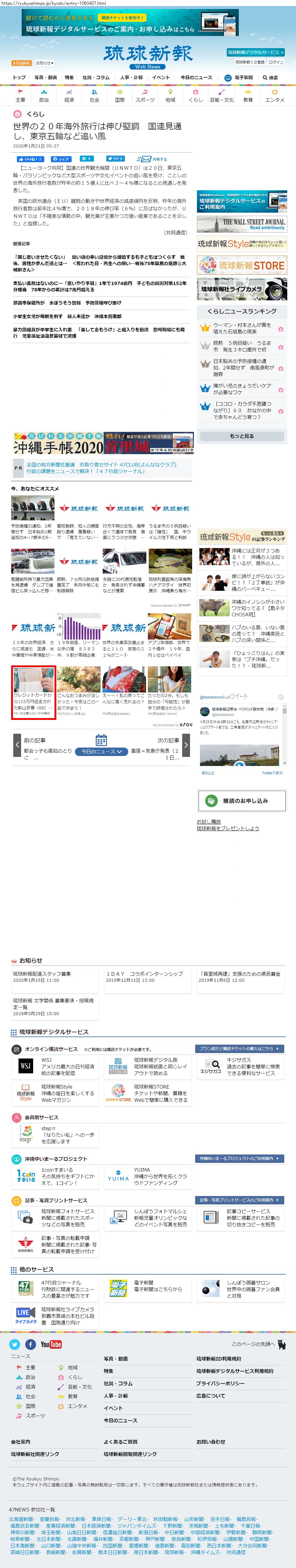
Task: Share the article on Twitter
Action: [x=115, y=158]
